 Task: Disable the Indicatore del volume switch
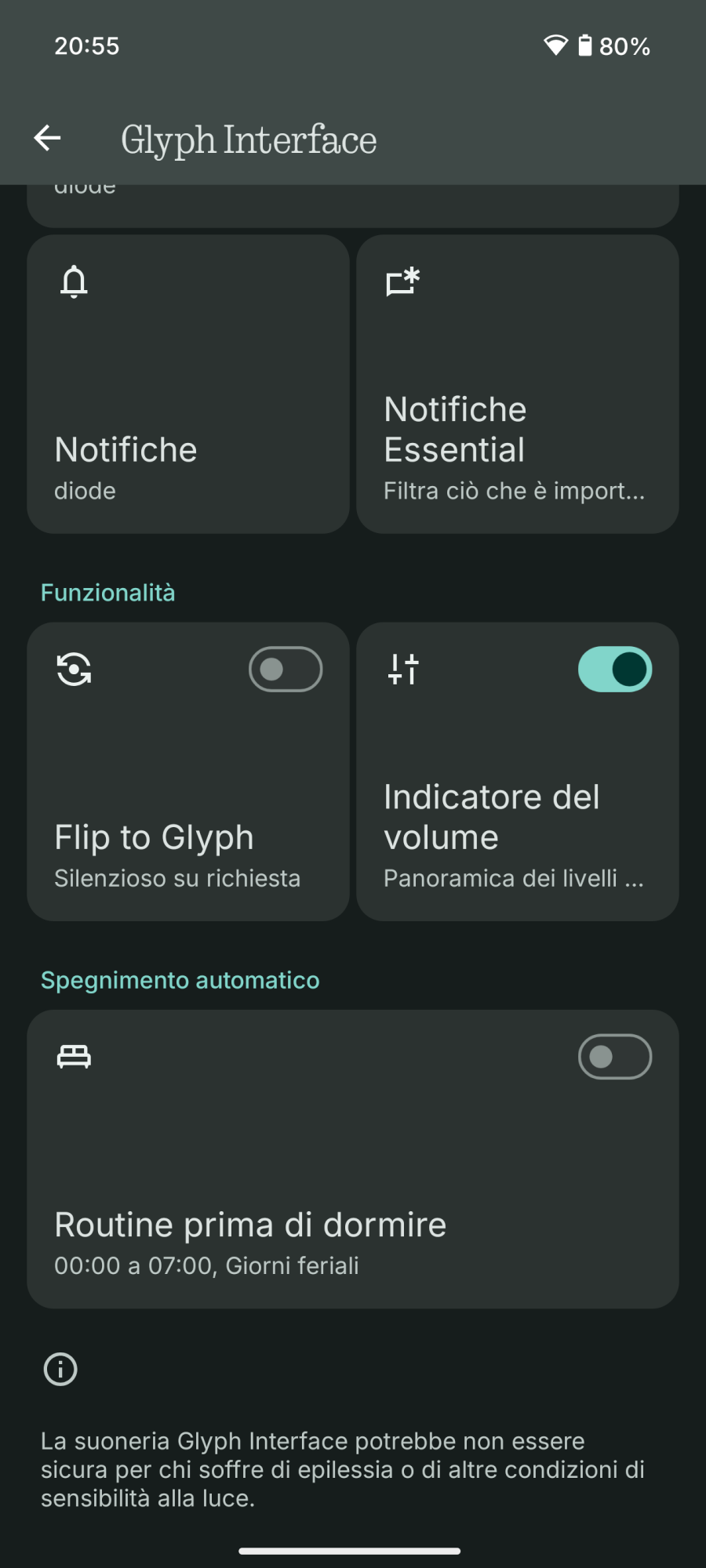pos(614,669)
